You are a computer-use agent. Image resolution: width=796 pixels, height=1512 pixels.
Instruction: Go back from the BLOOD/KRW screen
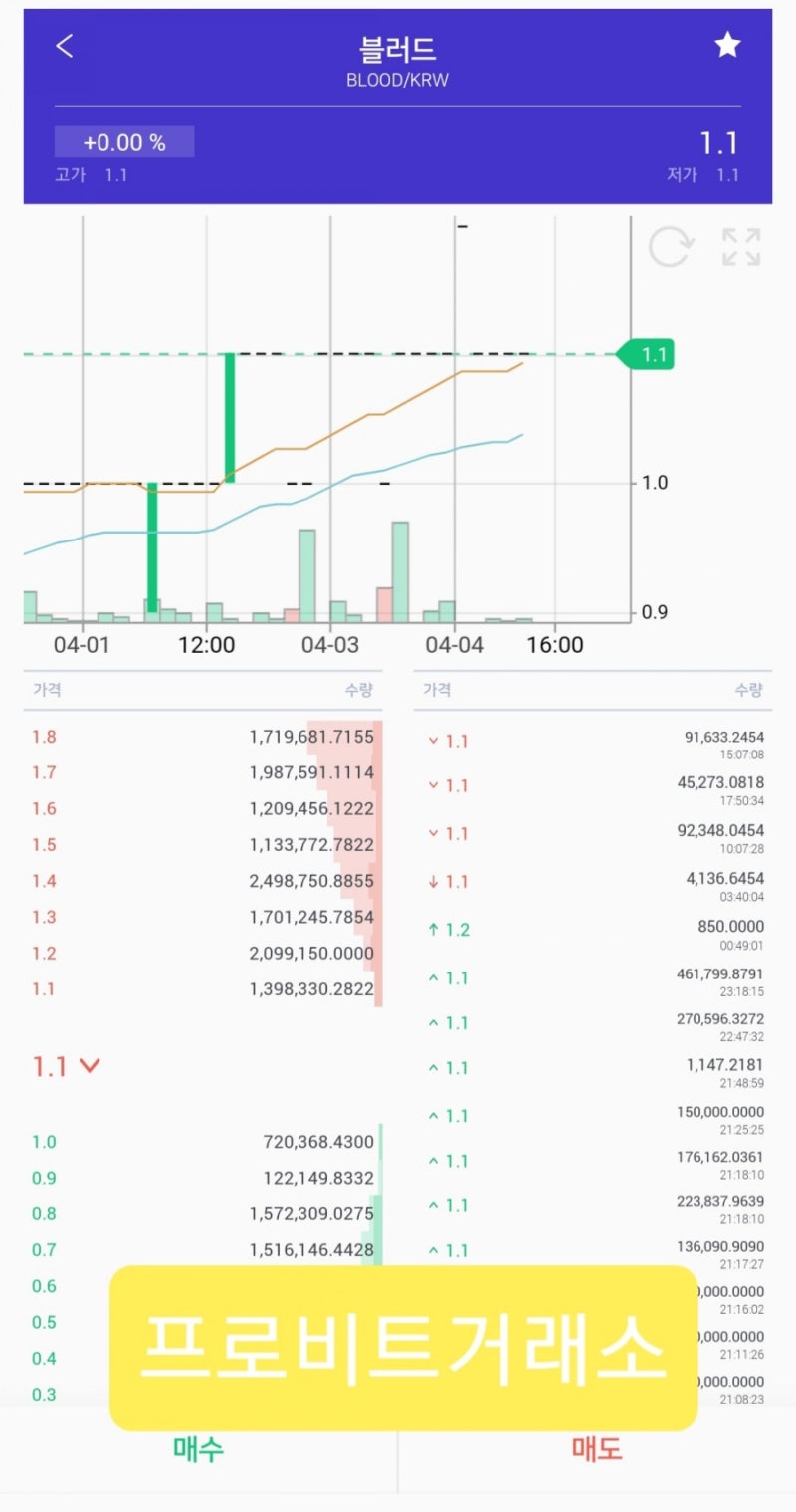click(x=65, y=46)
